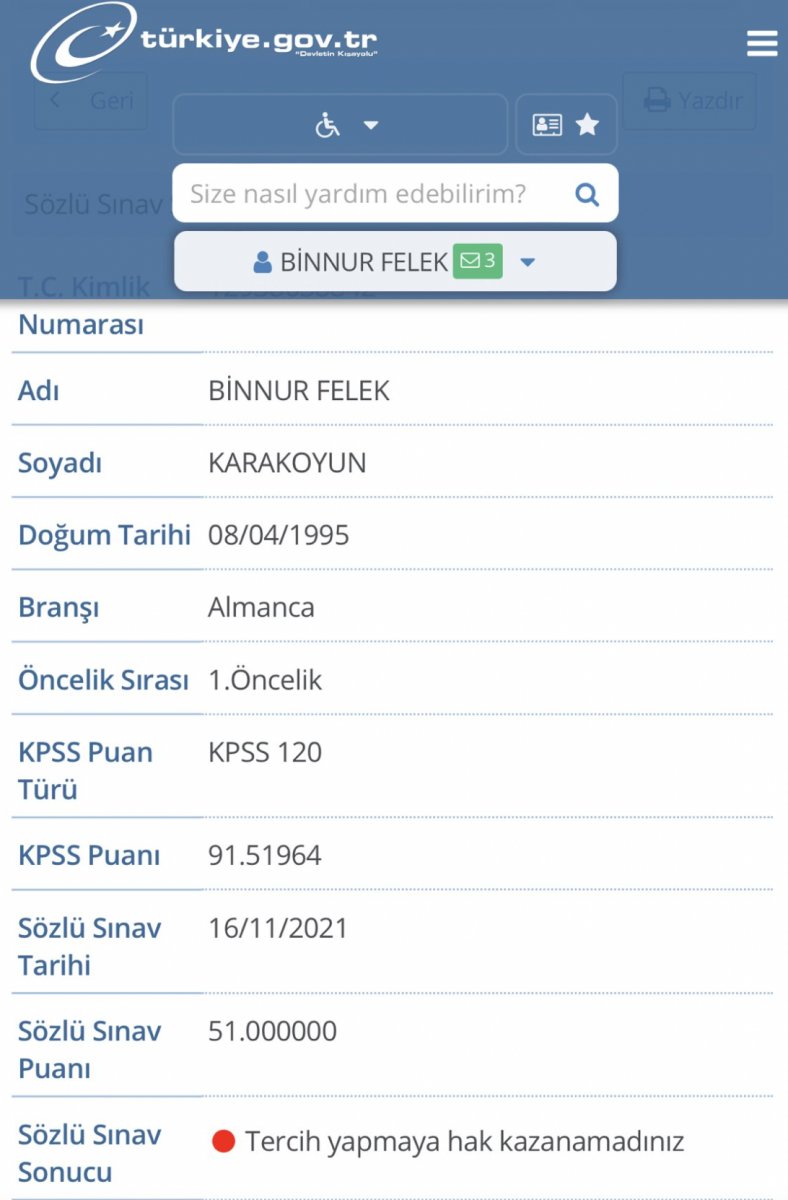Select the star favorites icon
This screenshot has width=788, height=1200.
587,123
